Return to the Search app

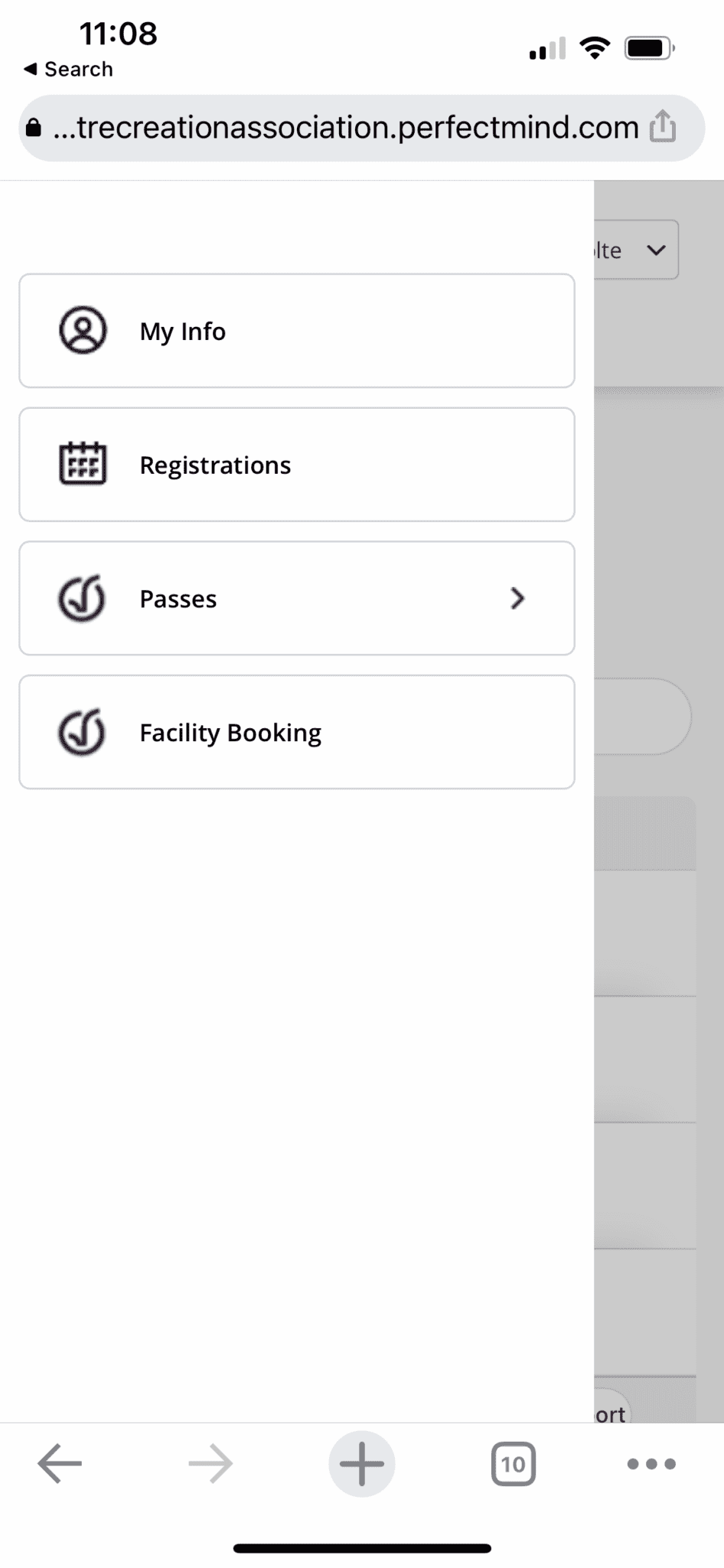click(69, 69)
